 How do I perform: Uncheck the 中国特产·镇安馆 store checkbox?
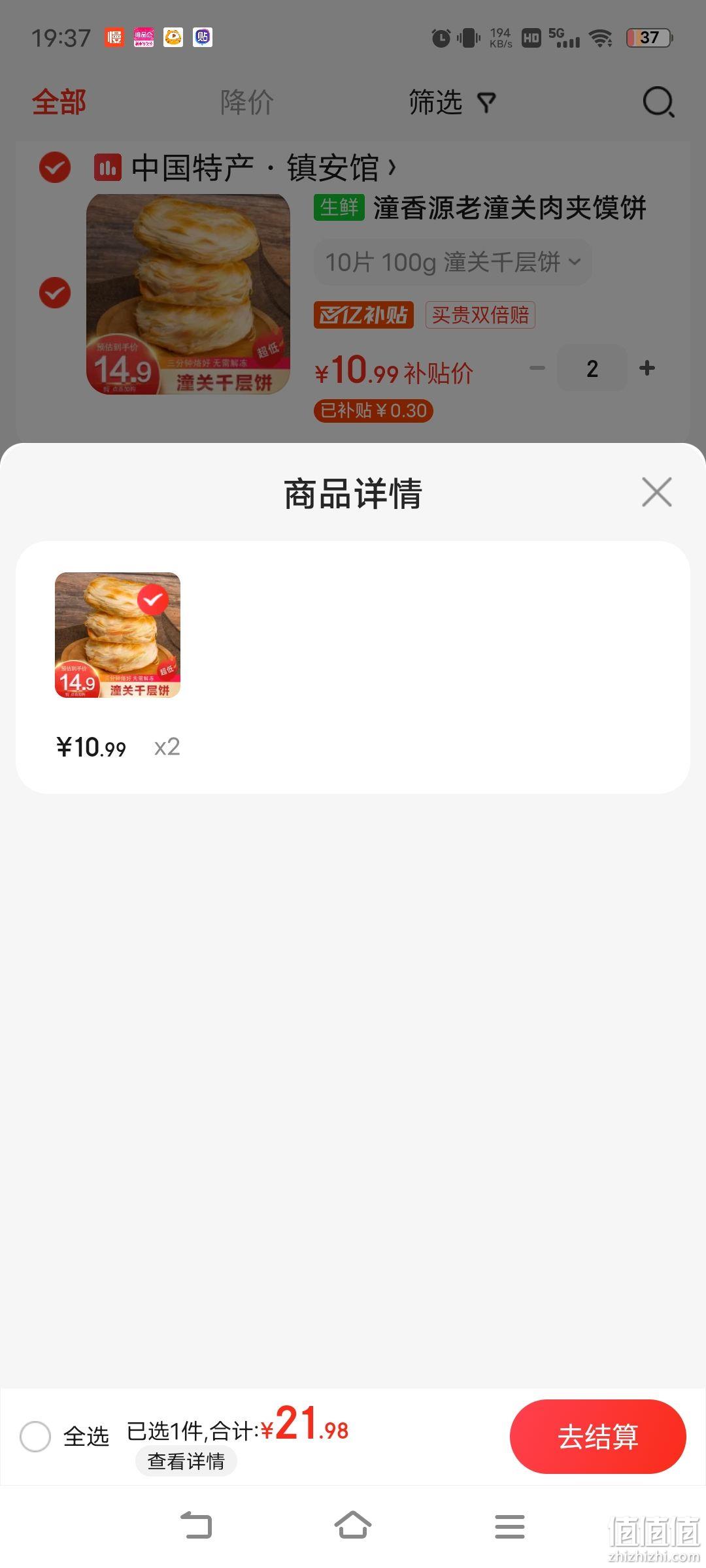pos(55,167)
